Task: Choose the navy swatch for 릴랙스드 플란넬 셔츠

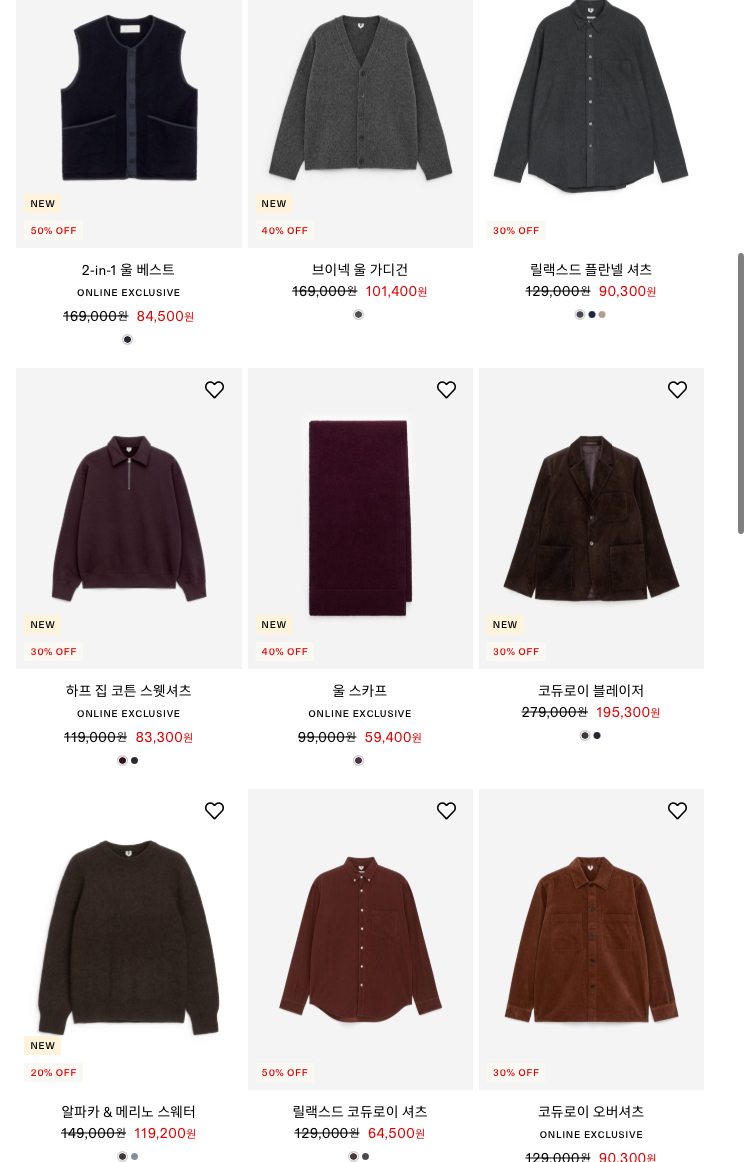Action: coord(591,314)
